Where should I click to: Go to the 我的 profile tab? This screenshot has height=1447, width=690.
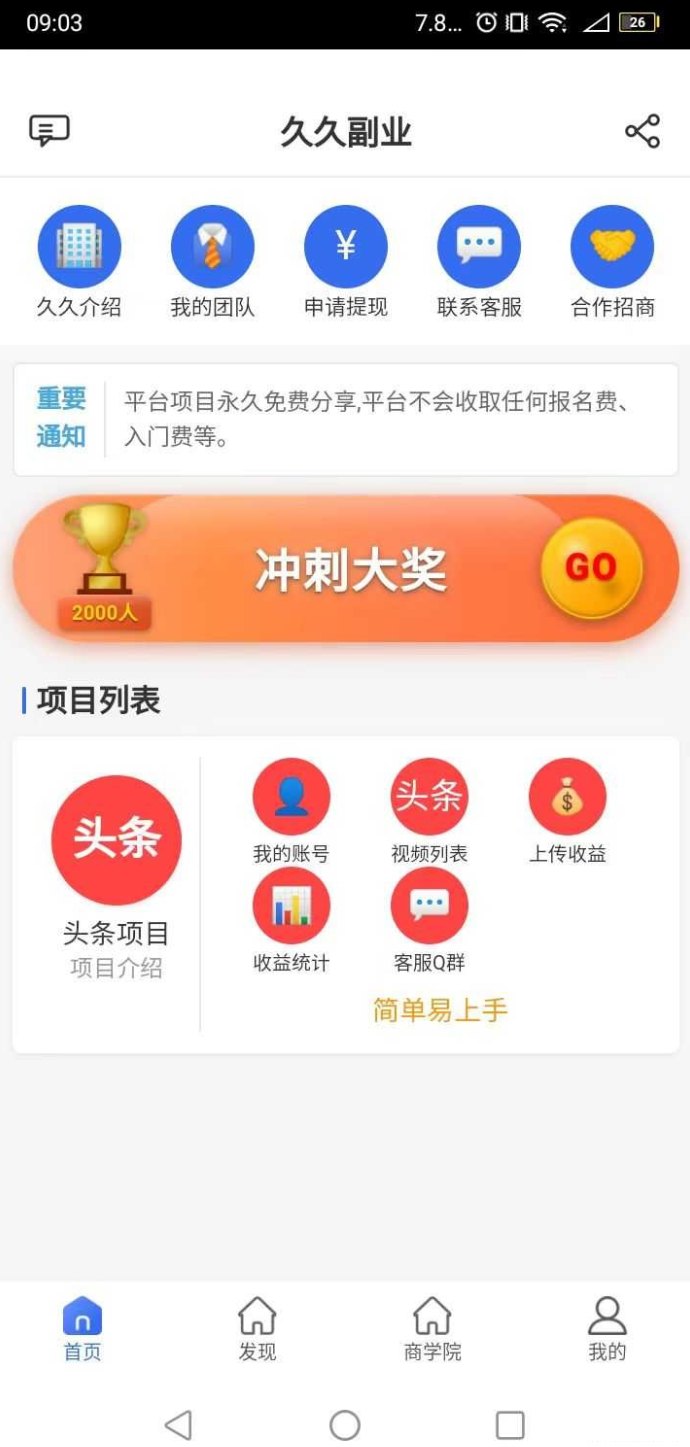coord(607,1328)
